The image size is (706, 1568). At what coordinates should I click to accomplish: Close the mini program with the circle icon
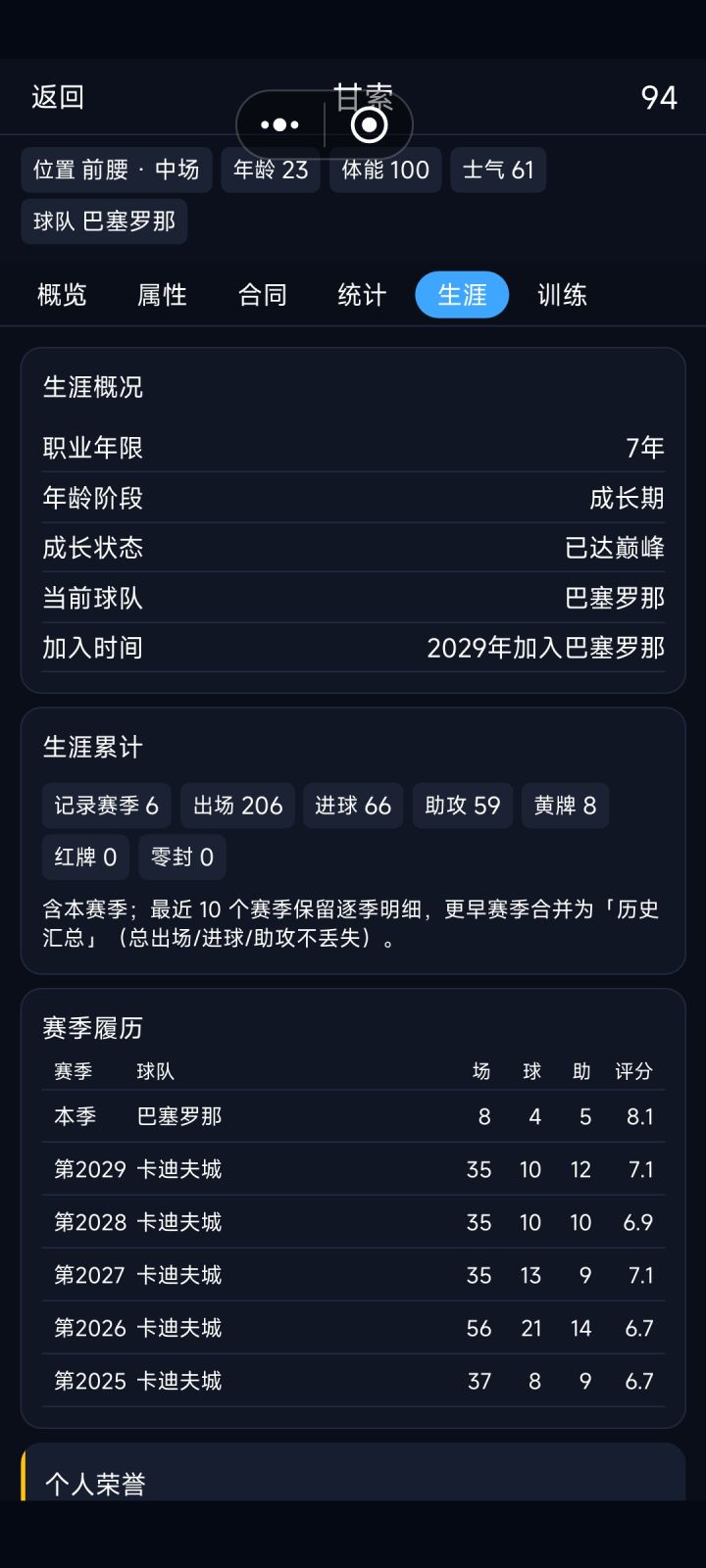[369, 124]
